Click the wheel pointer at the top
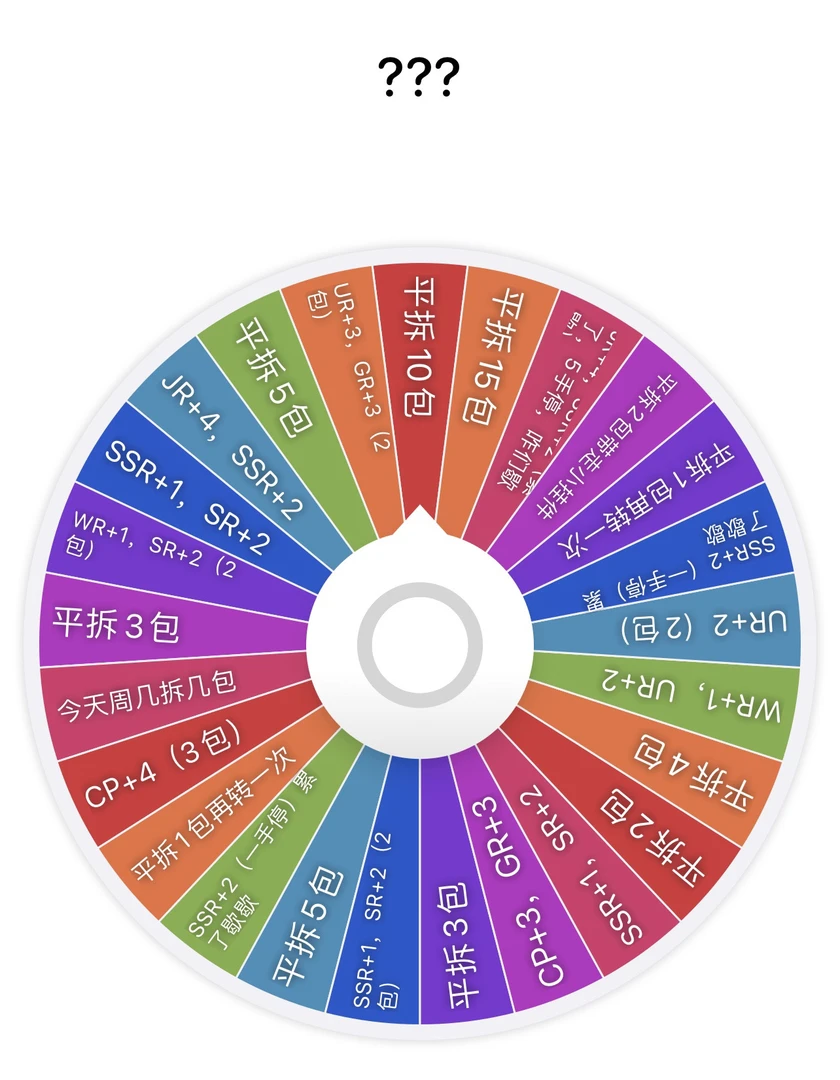This screenshot has width=840, height=1080. tap(420, 520)
